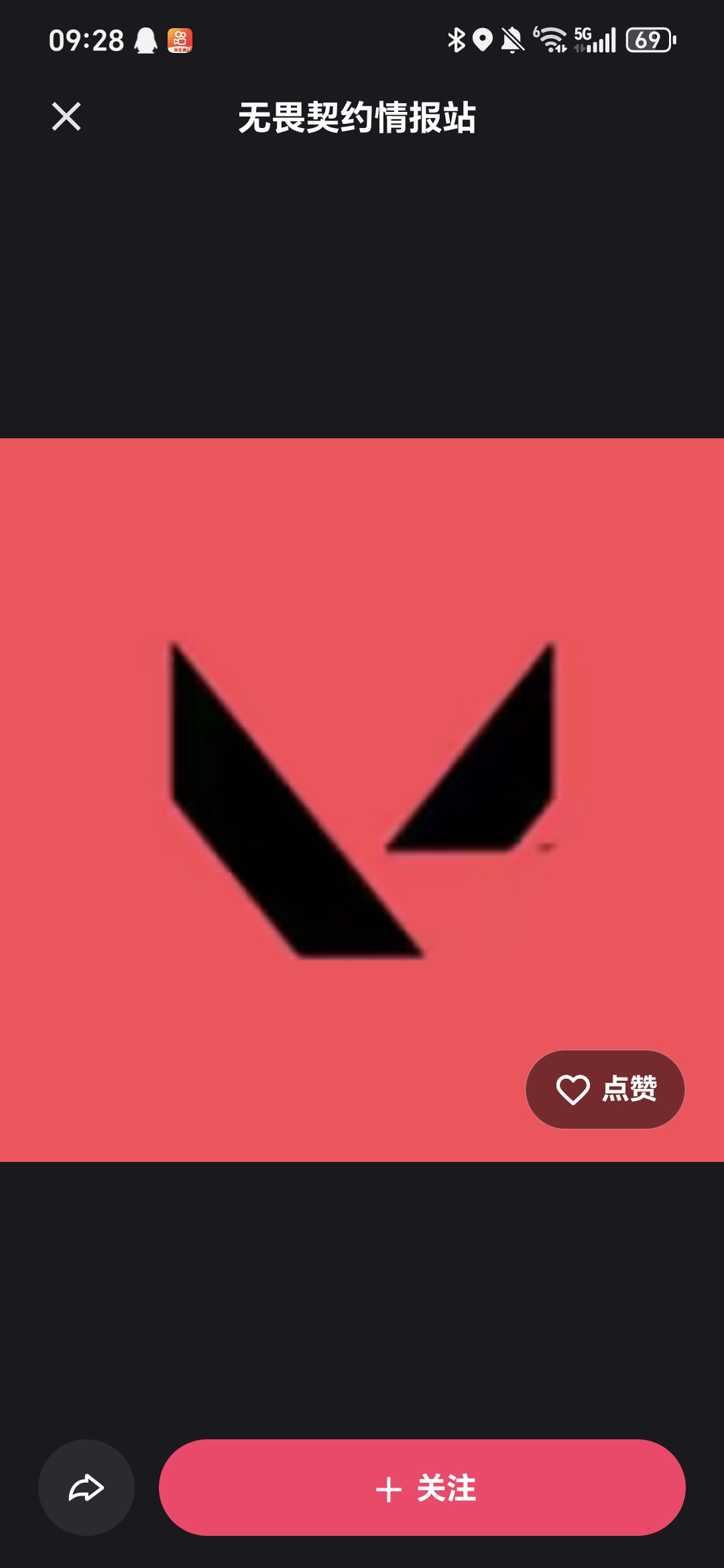Share this profile using the arrow icon
The height and width of the screenshot is (1568, 724).
[x=86, y=1487]
